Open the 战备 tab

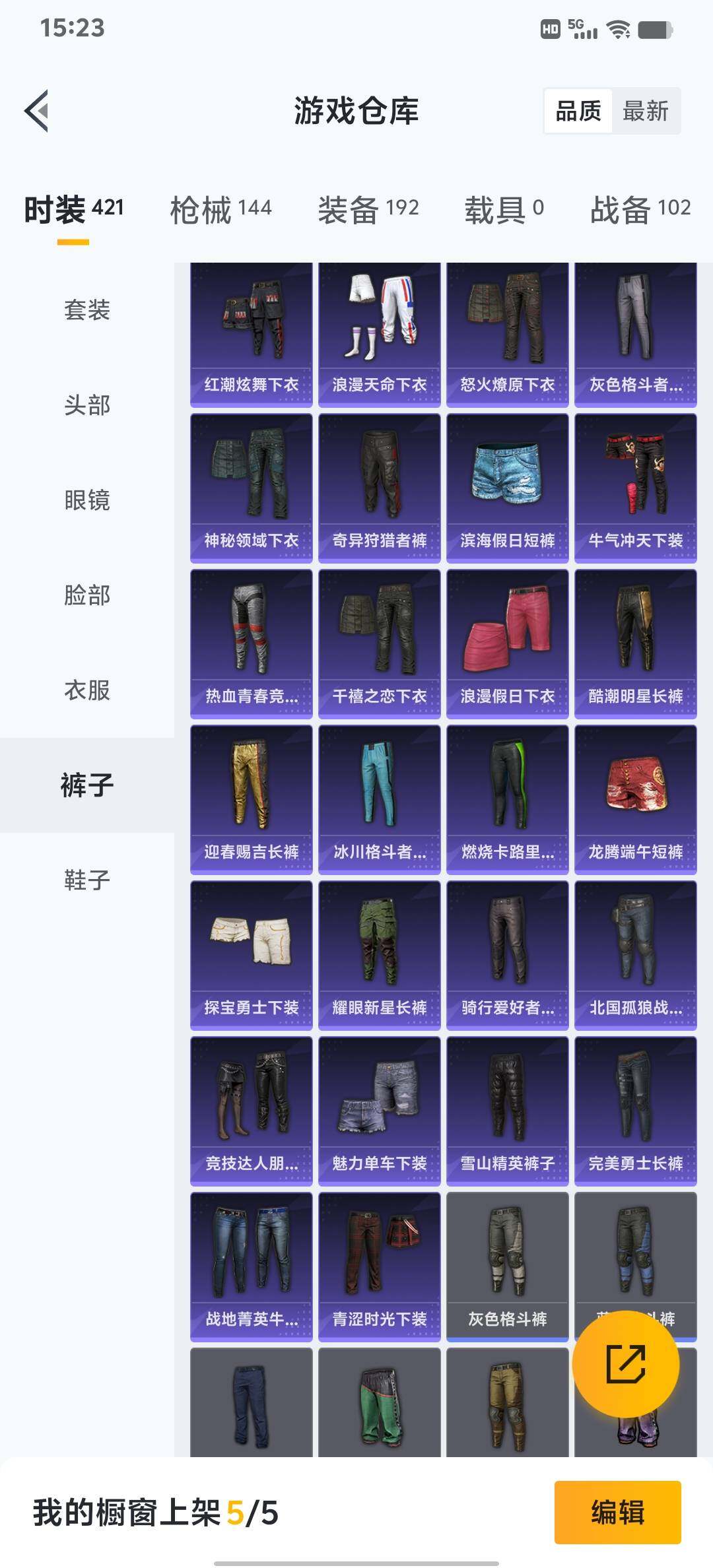coord(640,210)
